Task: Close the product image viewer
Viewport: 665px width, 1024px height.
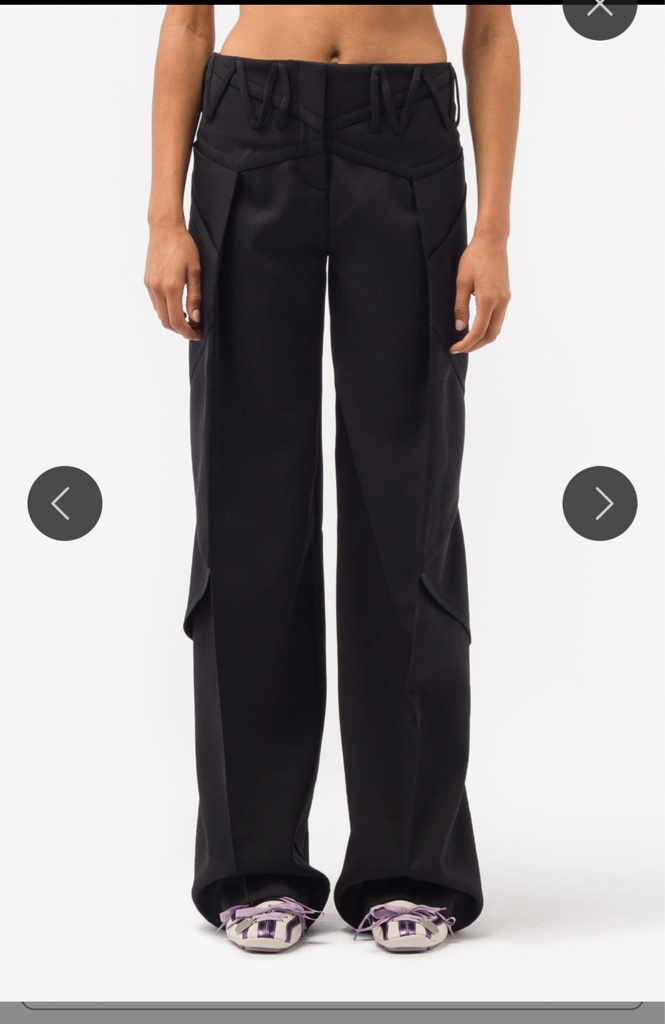Action: pyautogui.click(x=599, y=10)
